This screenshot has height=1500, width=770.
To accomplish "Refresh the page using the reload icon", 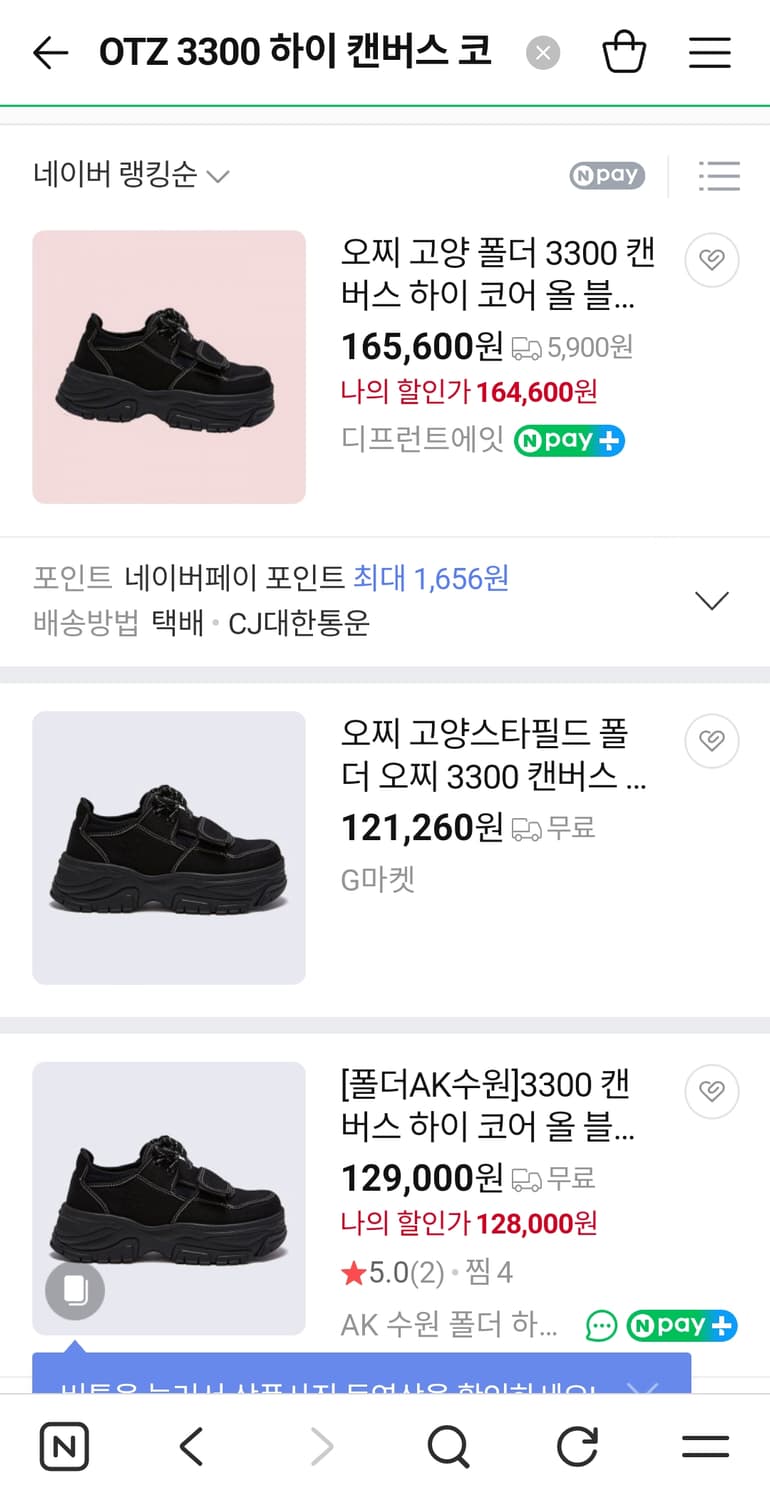I will pyautogui.click(x=577, y=1445).
